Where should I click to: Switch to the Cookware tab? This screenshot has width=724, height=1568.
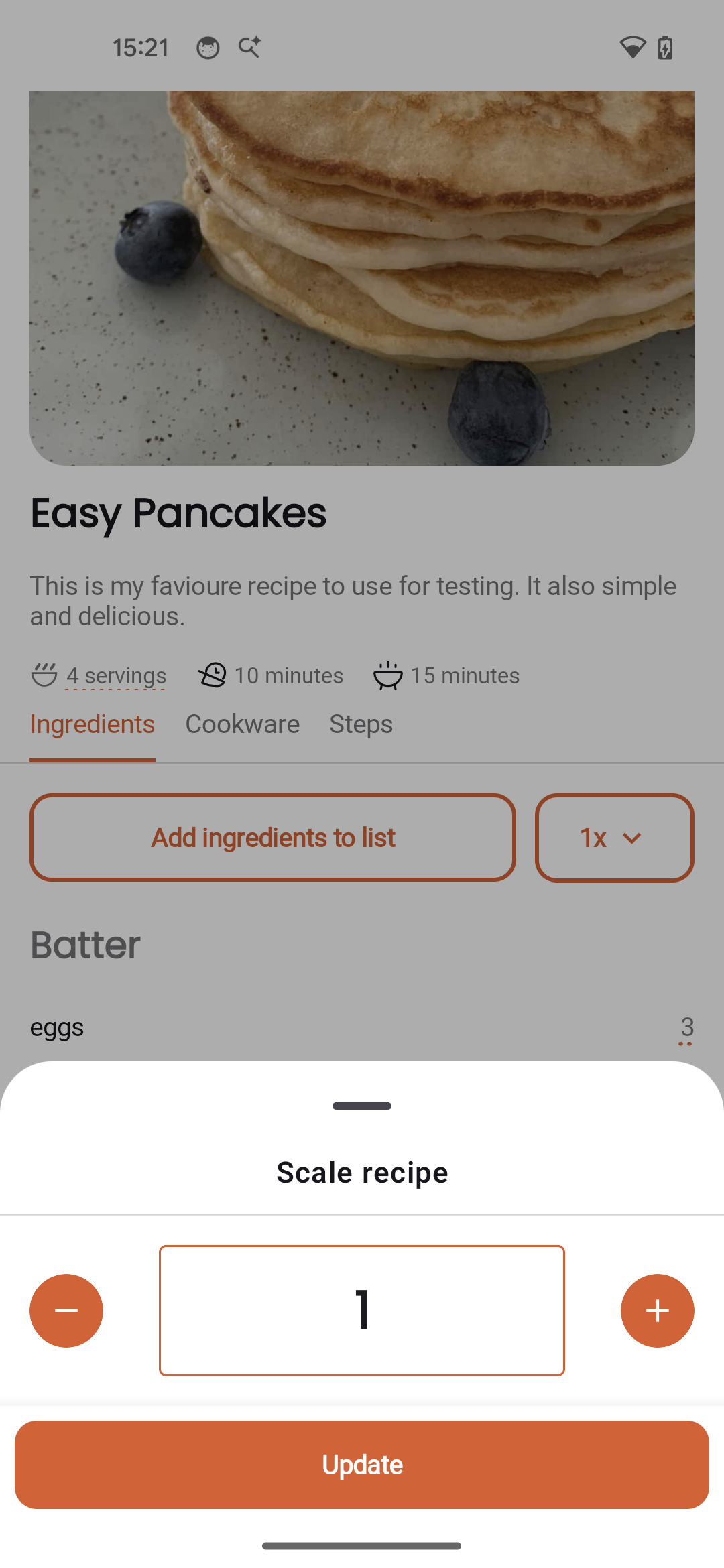coord(242,724)
